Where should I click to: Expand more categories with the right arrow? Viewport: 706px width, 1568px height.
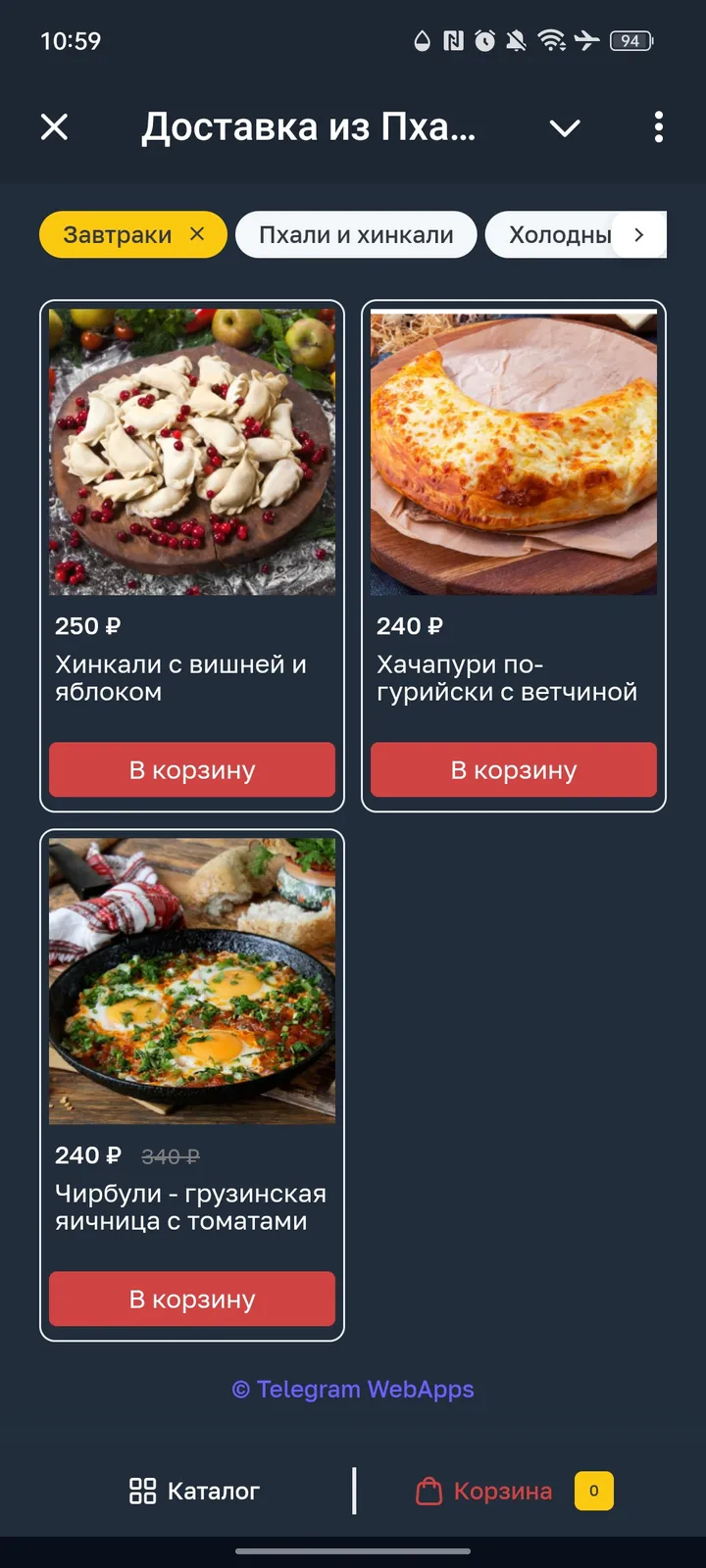click(638, 234)
